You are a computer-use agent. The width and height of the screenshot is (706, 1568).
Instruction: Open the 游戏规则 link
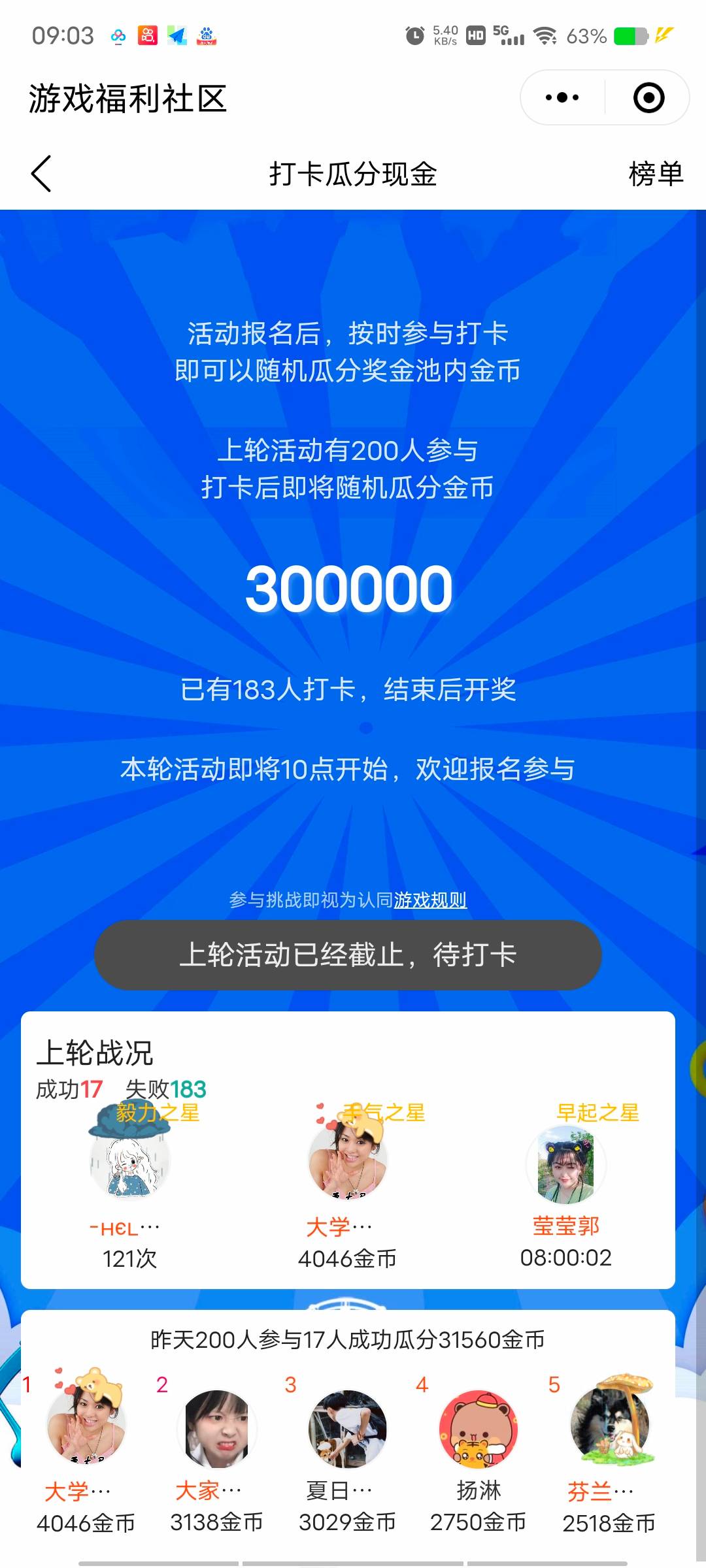[x=430, y=900]
